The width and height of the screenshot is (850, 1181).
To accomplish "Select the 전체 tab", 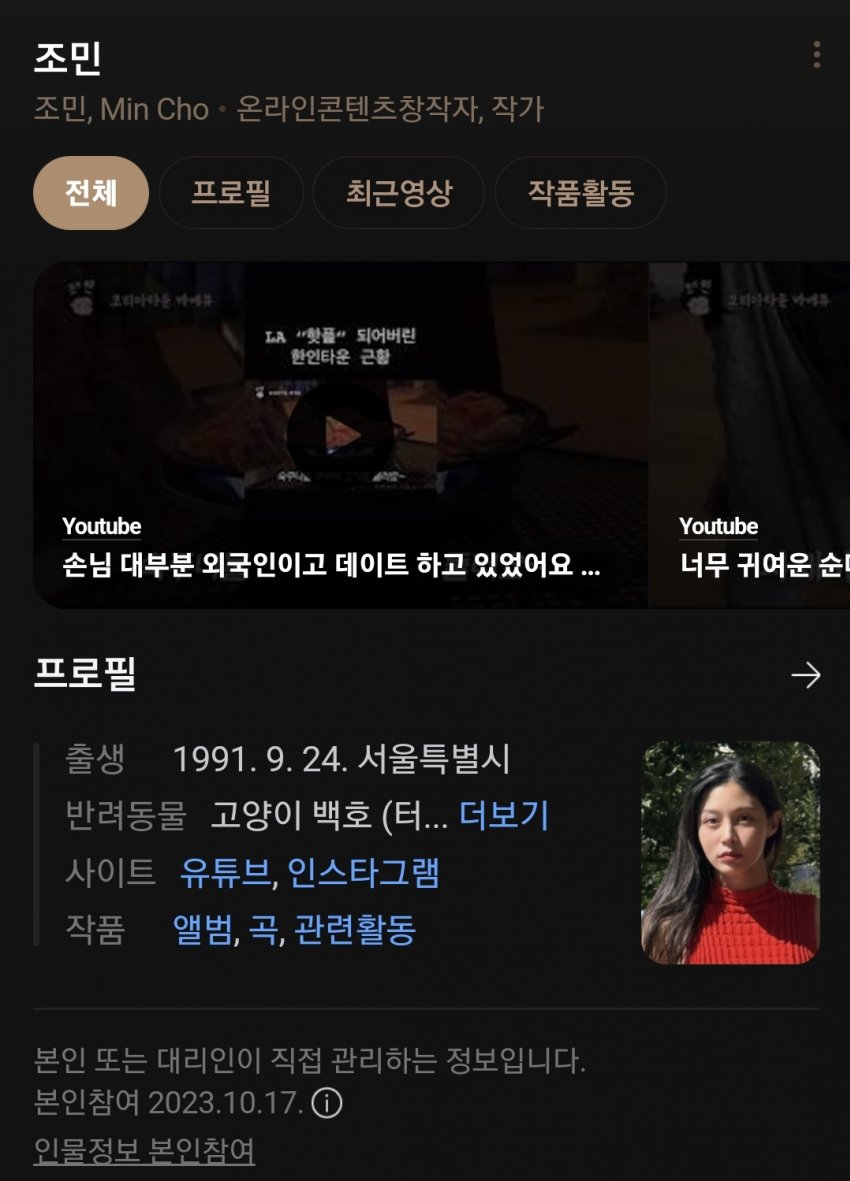I will coord(91,193).
